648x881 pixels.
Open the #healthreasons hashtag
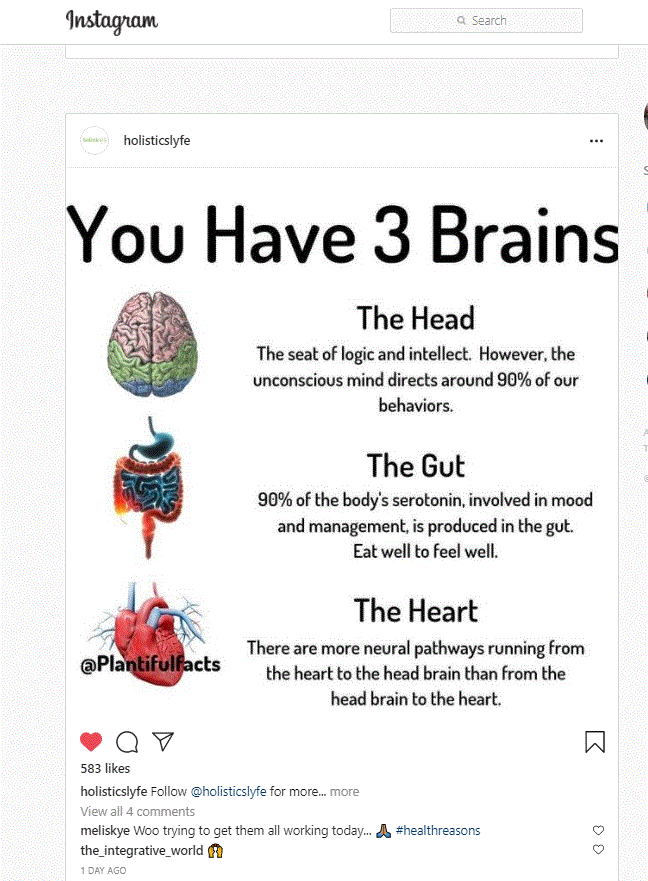click(x=437, y=831)
